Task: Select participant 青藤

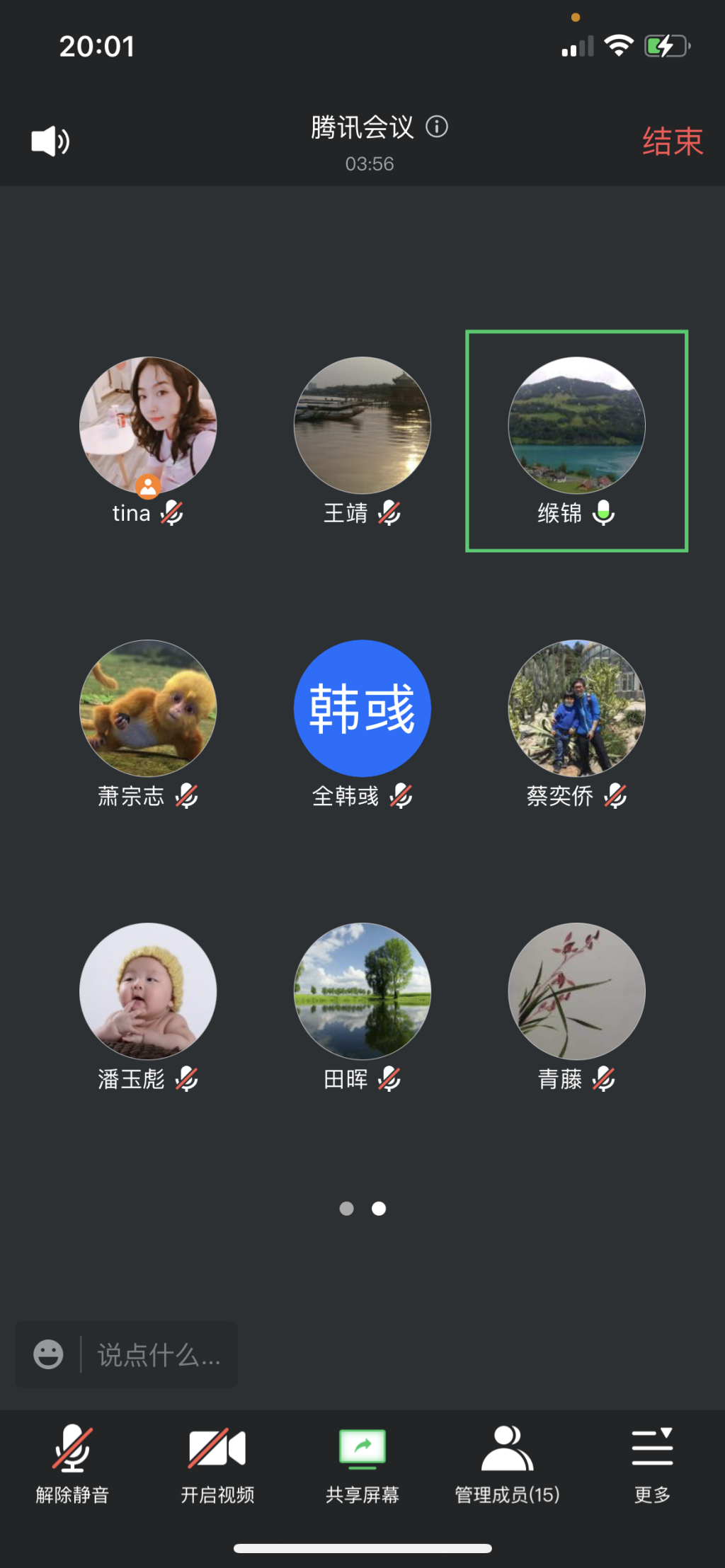Action: click(576, 992)
